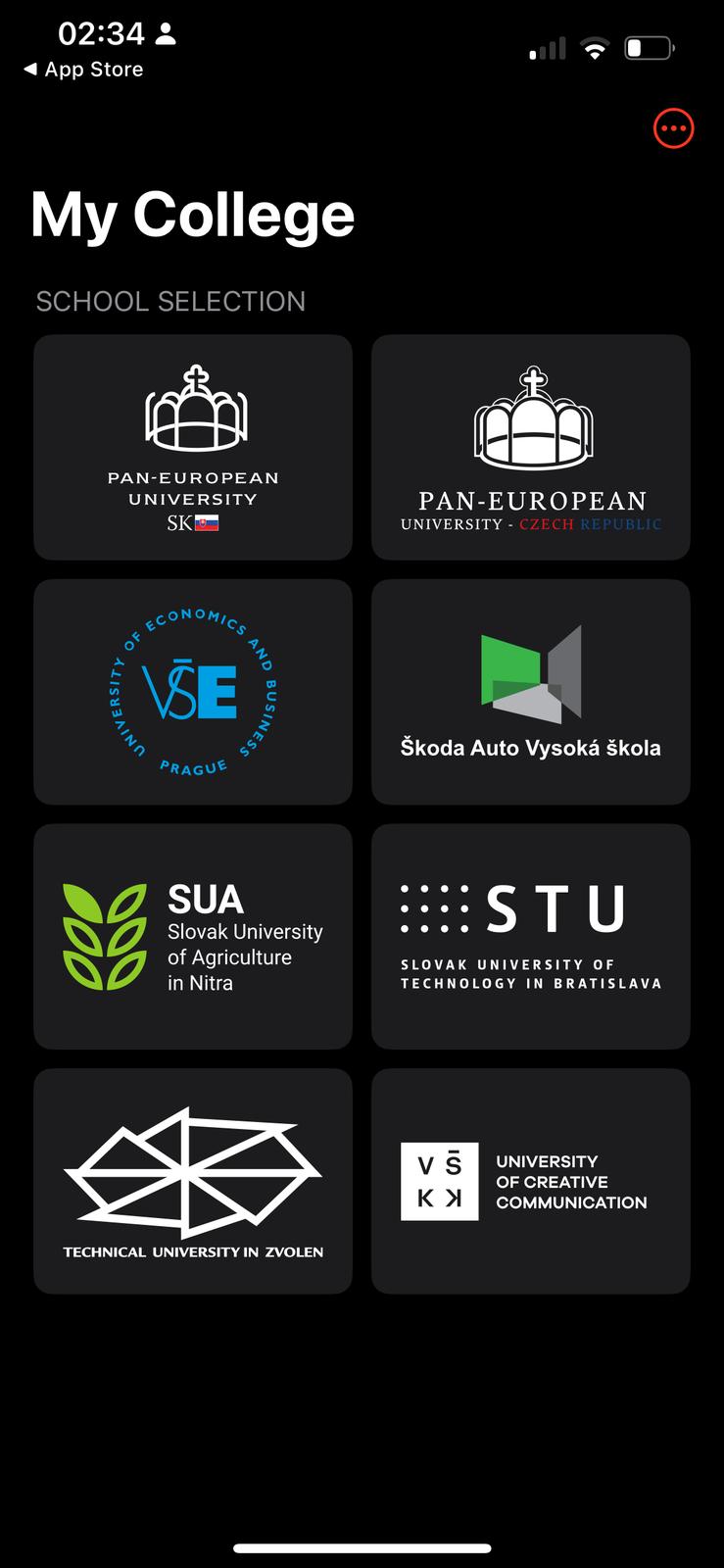
Task: Return to the App Store
Action: click(x=82, y=70)
